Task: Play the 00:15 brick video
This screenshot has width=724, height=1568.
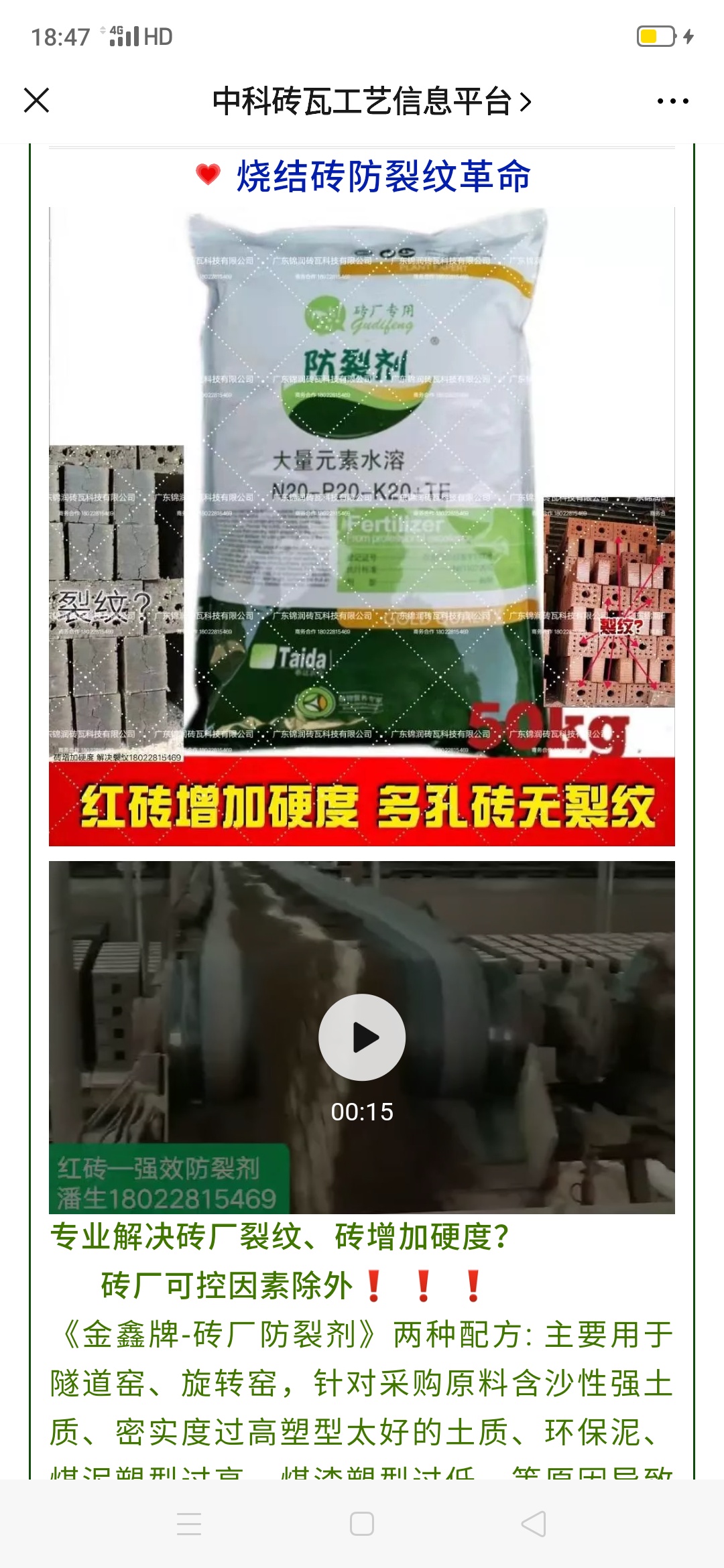Action: pyautogui.click(x=362, y=1037)
